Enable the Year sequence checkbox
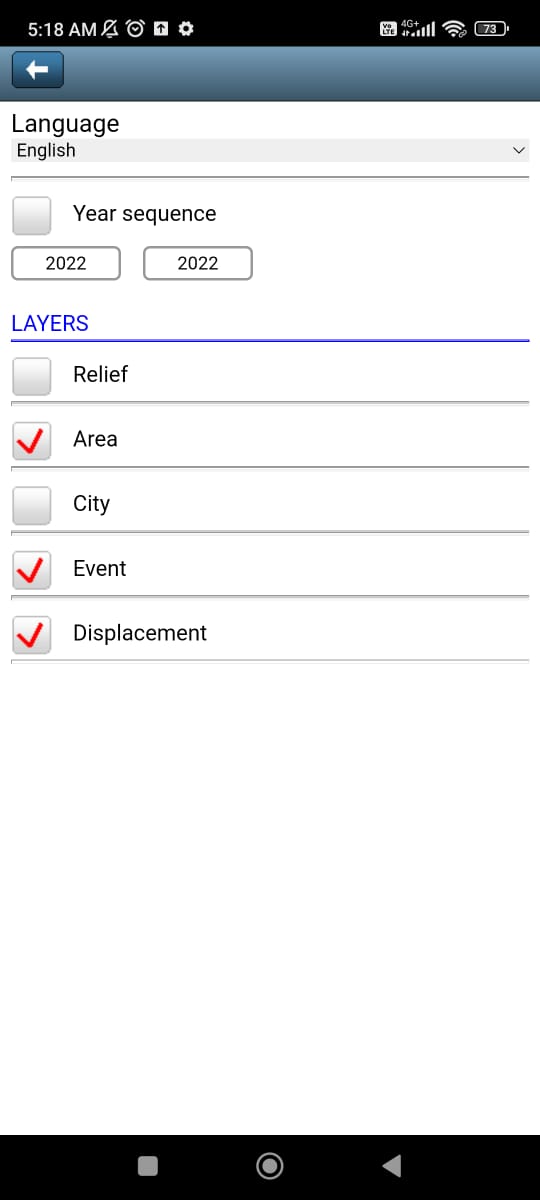The height and width of the screenshot is (1200, 540). [32, 215]
